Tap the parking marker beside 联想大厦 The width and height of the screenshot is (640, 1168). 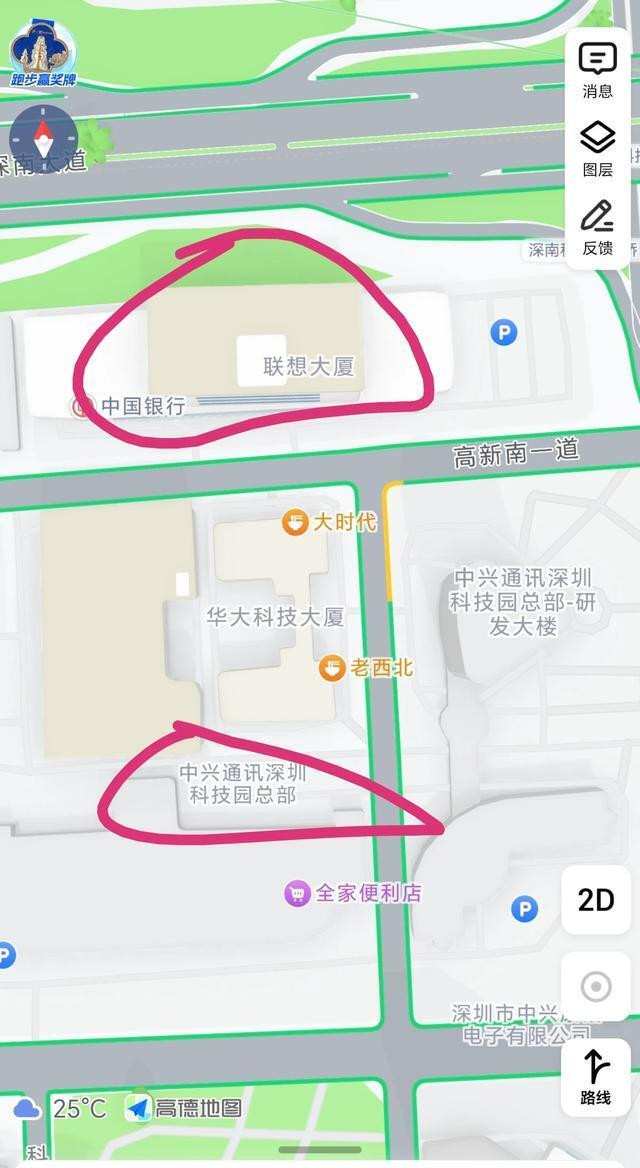coord(504,331)
